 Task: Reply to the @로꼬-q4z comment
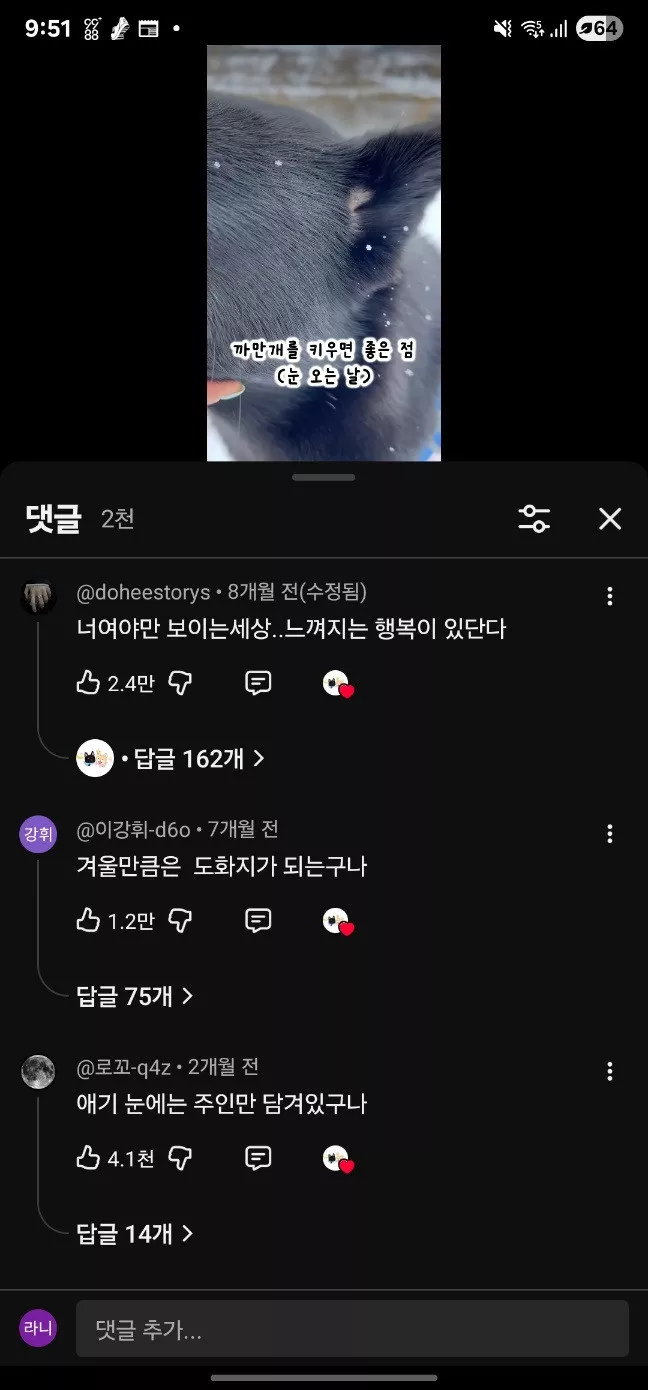(258, 1158)
